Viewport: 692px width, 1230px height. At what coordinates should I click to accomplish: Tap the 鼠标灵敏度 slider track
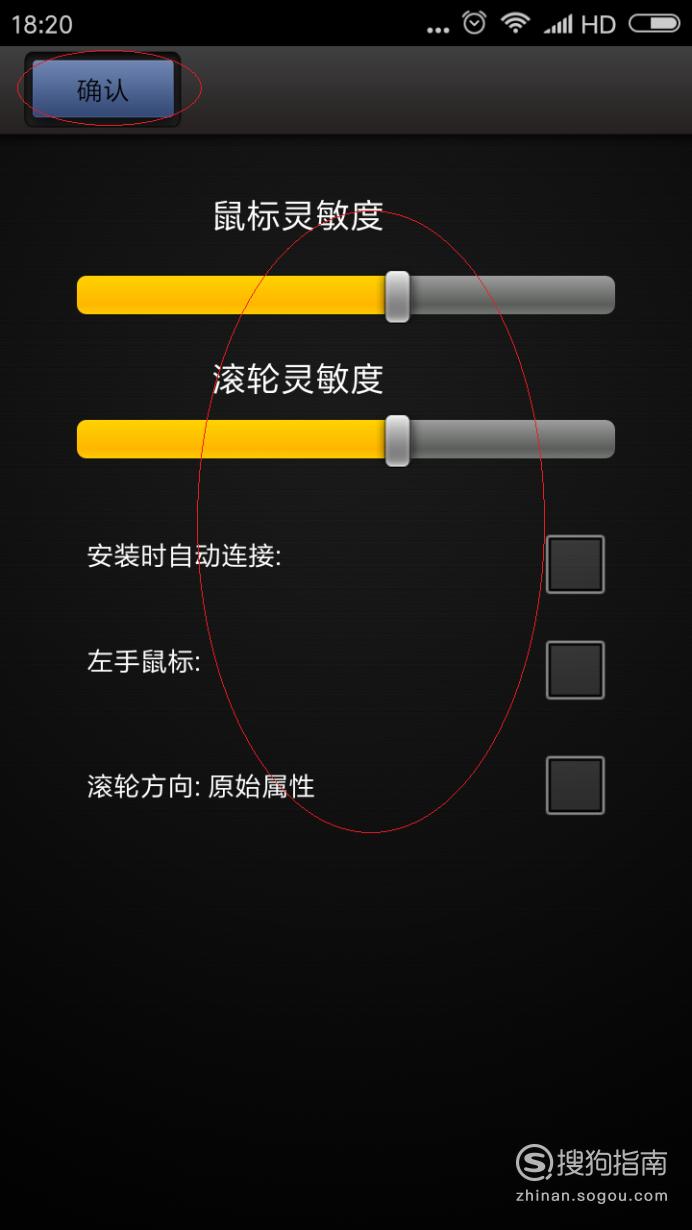click(x=345, y=295)
